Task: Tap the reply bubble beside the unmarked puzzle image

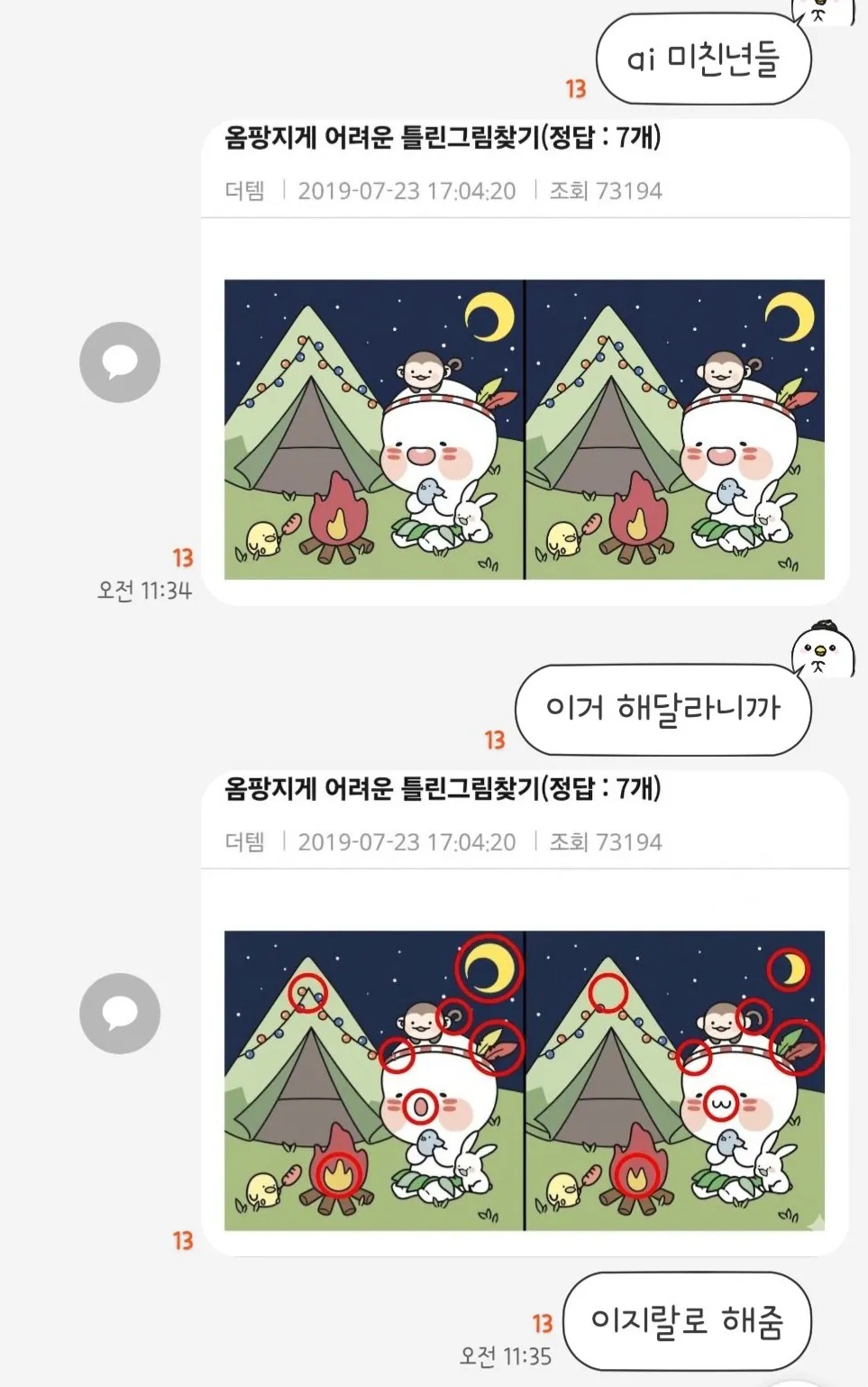Action: pyautogui.click(x=120, y=362)
